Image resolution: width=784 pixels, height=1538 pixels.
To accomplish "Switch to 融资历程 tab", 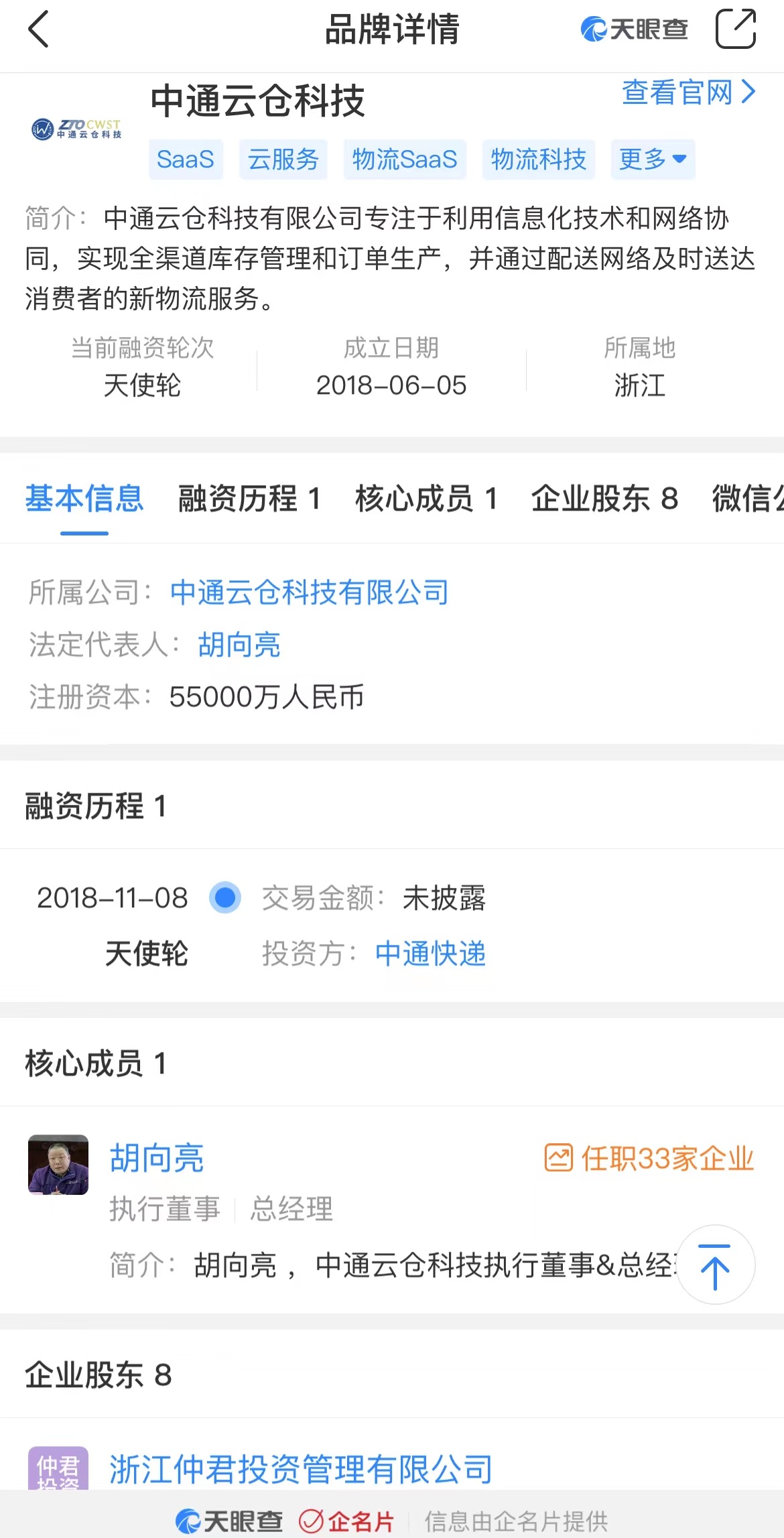I will pos(249,499).
